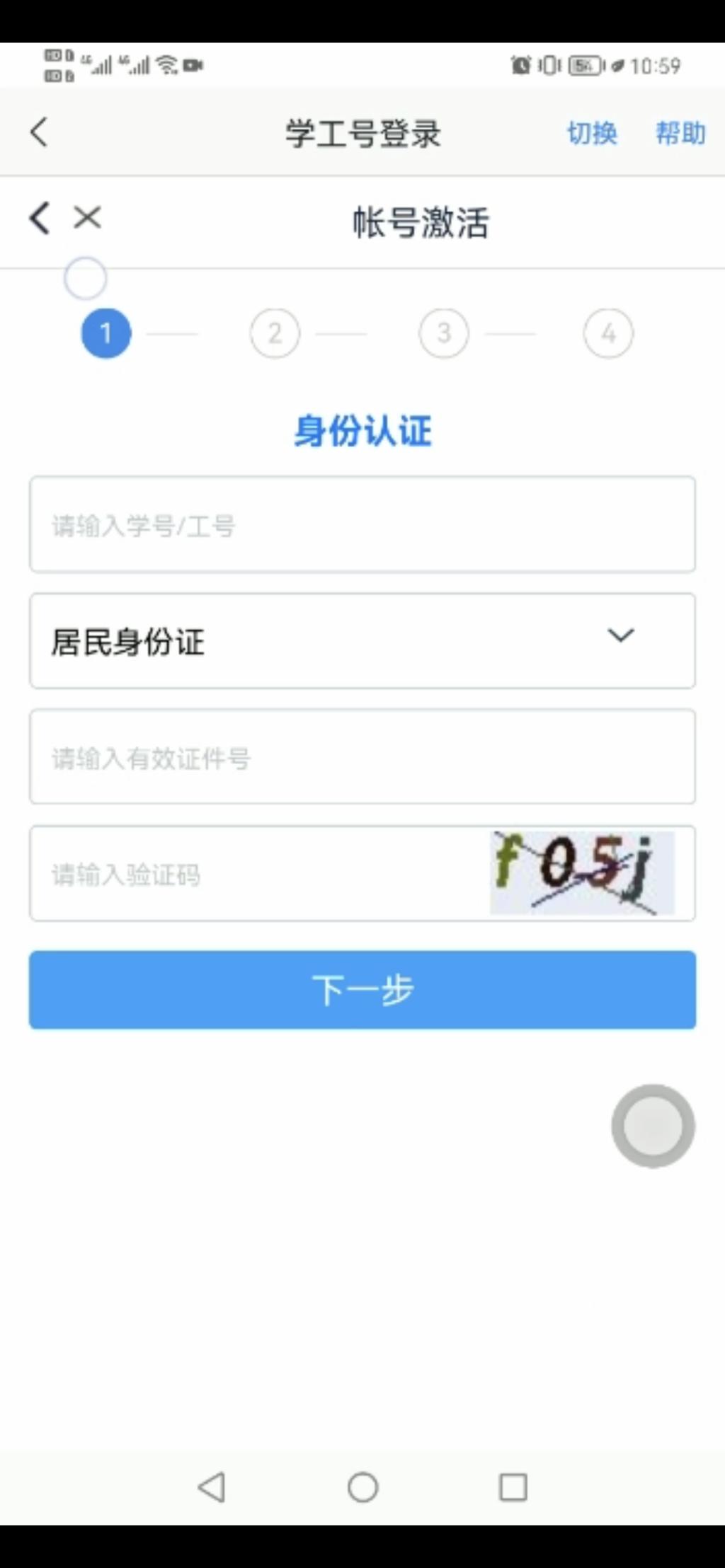
Task: Go back from 学工号登录 page
Action: [40, 132]
